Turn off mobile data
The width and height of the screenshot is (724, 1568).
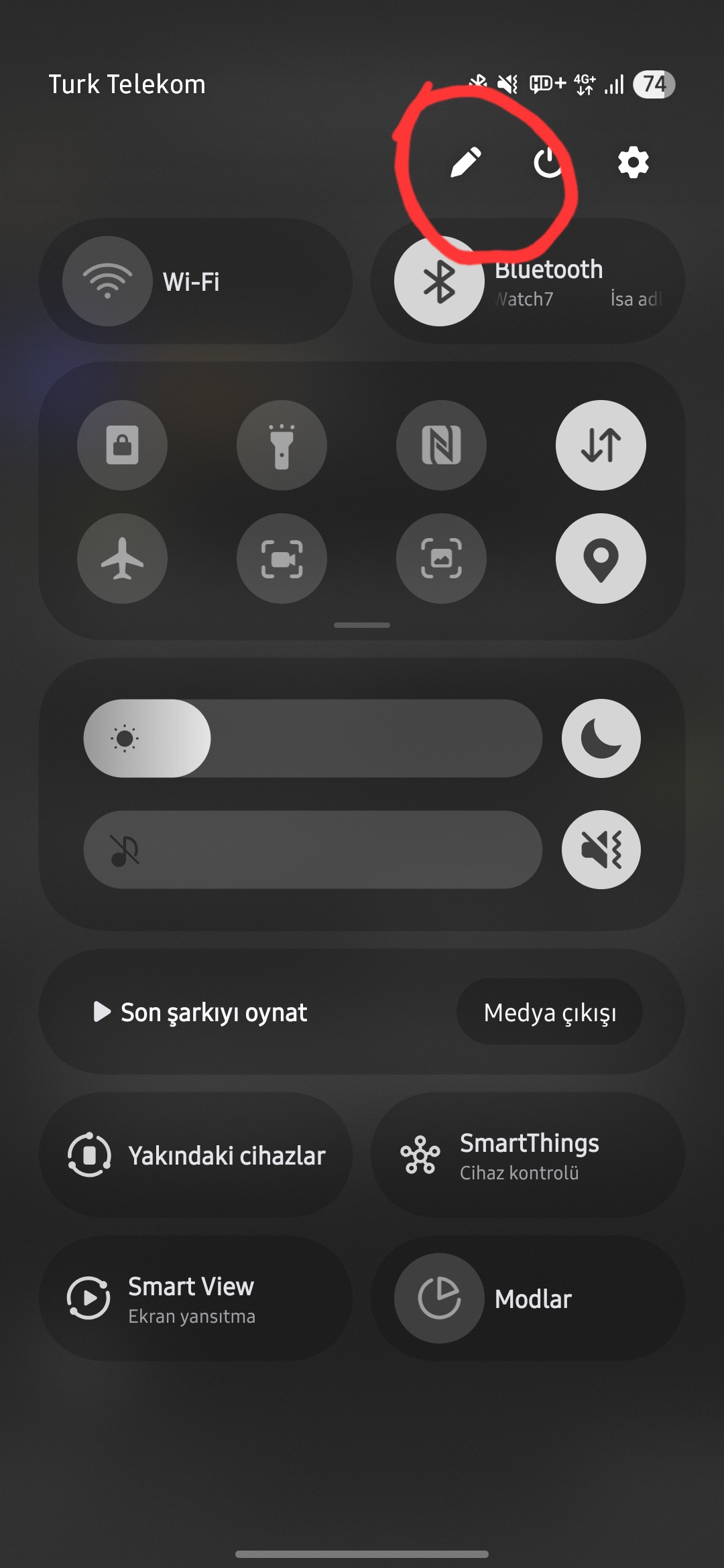(601, 445)
